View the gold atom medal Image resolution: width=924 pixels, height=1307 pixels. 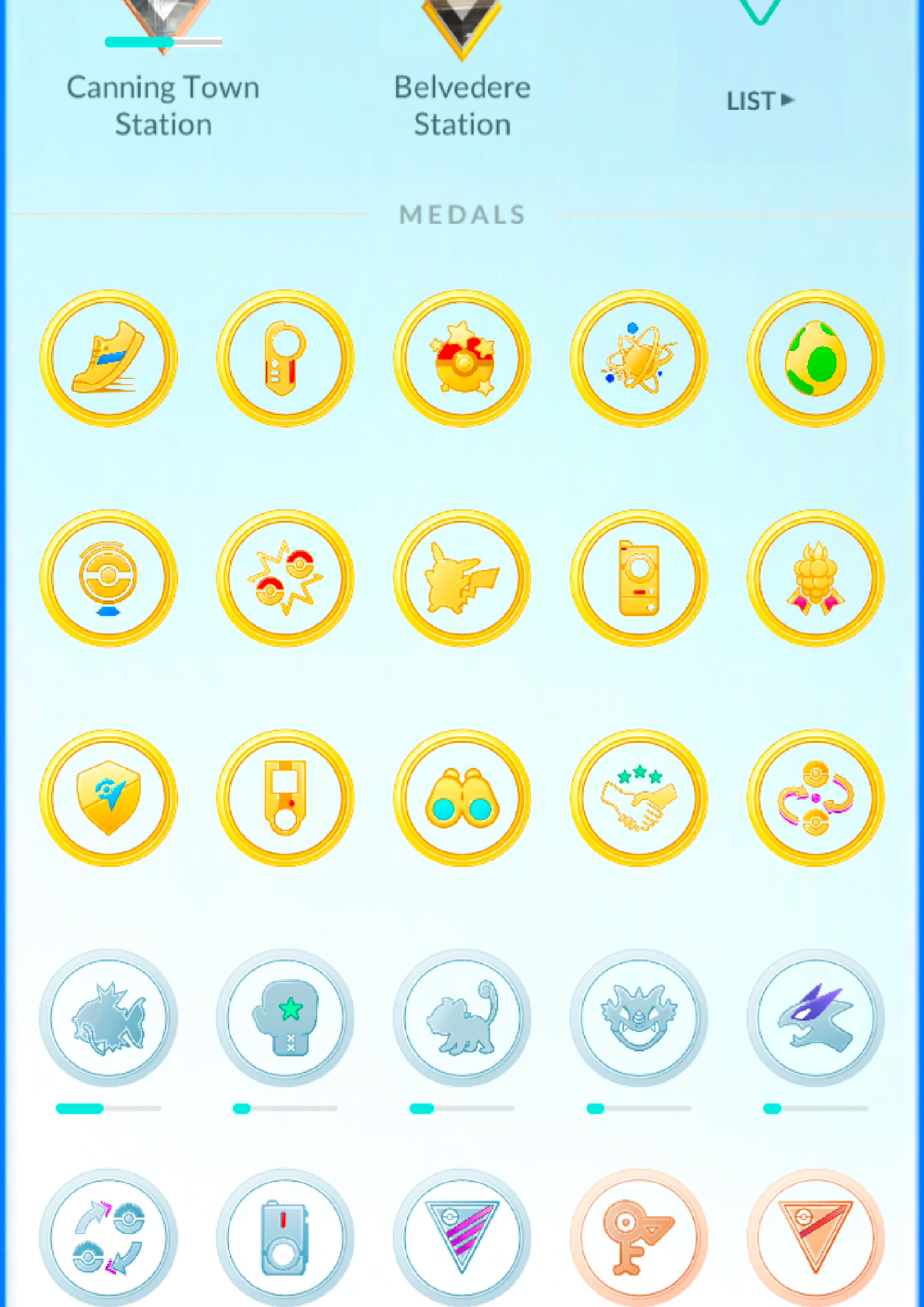click(639, 358)
